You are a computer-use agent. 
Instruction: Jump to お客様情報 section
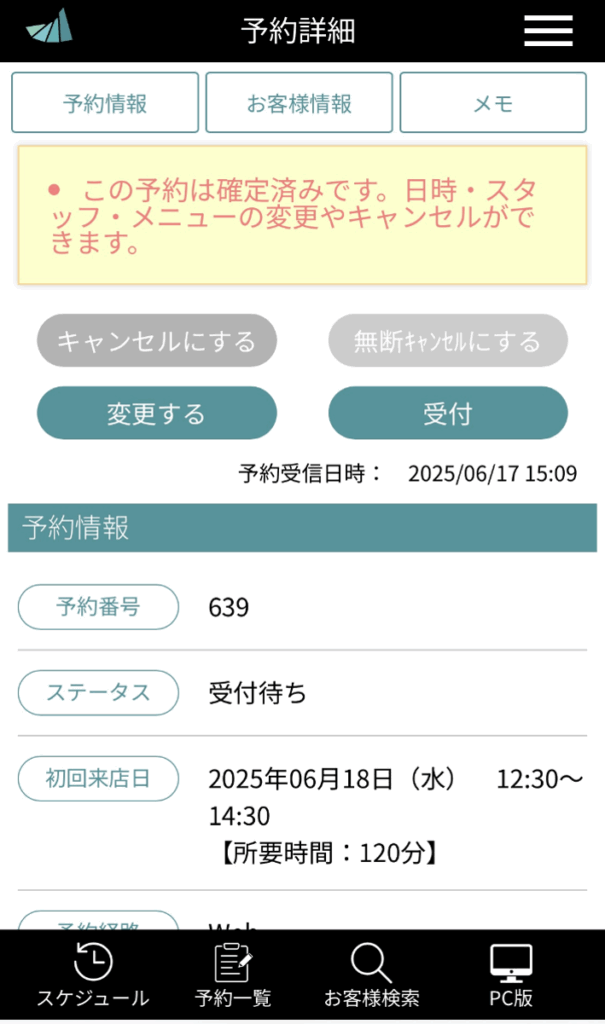(299, 103)
